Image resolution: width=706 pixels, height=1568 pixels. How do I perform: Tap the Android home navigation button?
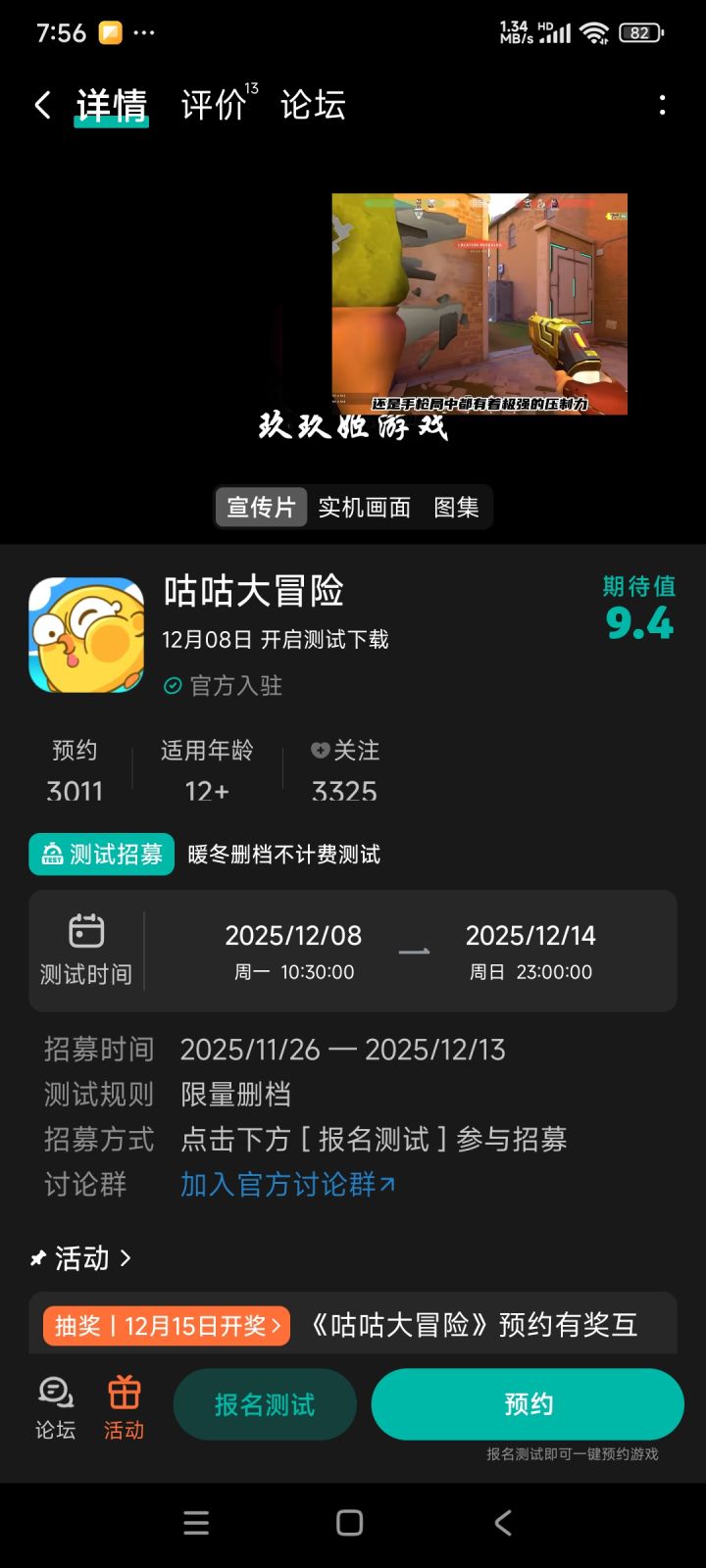point(348,1522)
